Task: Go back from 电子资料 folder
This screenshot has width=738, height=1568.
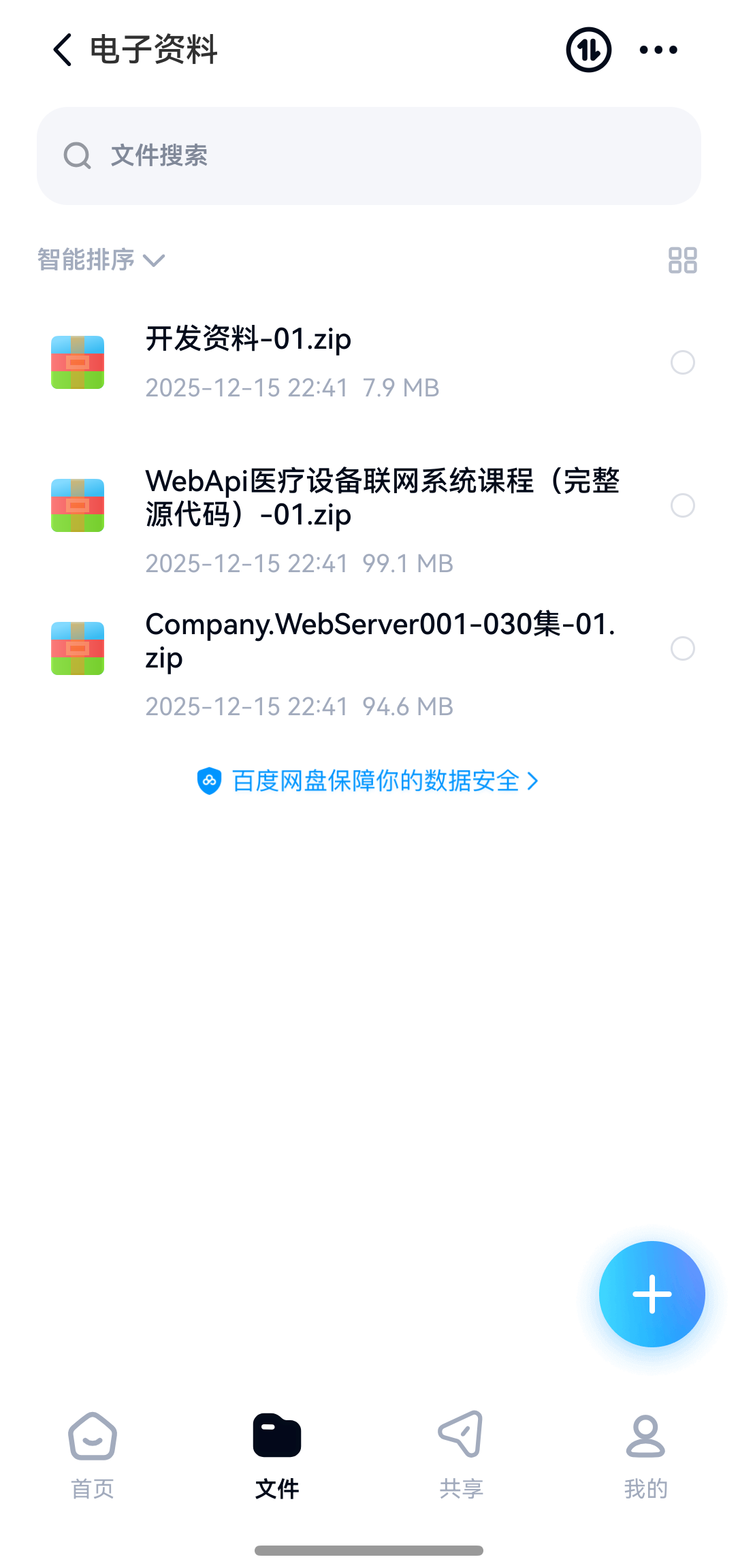Action: (63, 50)
